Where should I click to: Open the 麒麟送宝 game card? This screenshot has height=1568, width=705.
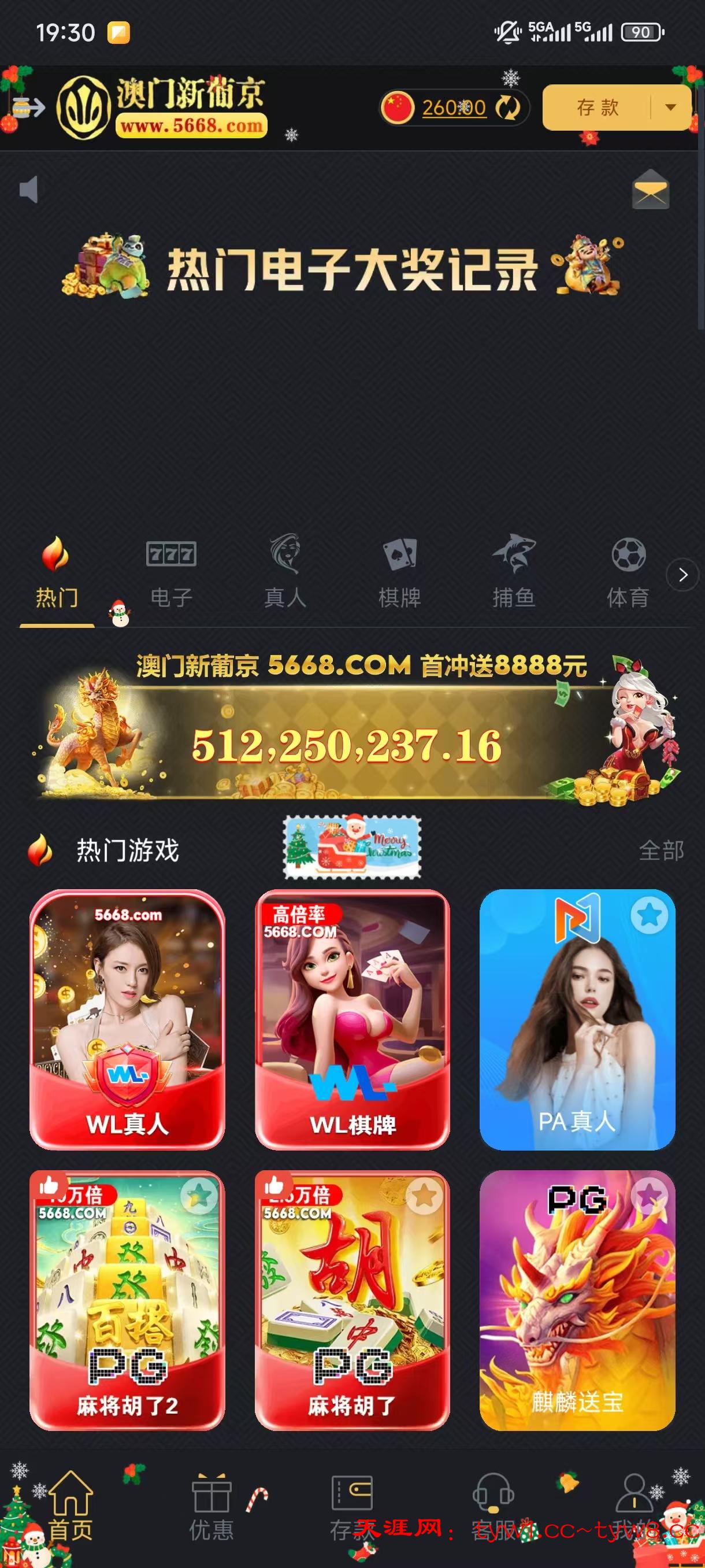[577, 1301]
